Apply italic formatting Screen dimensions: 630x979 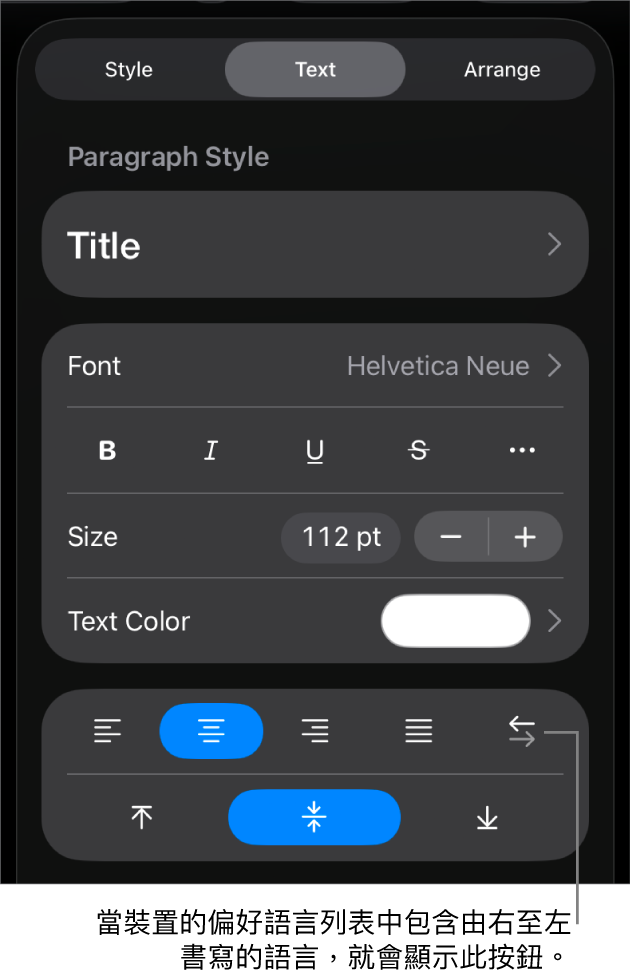click(211, 451)
